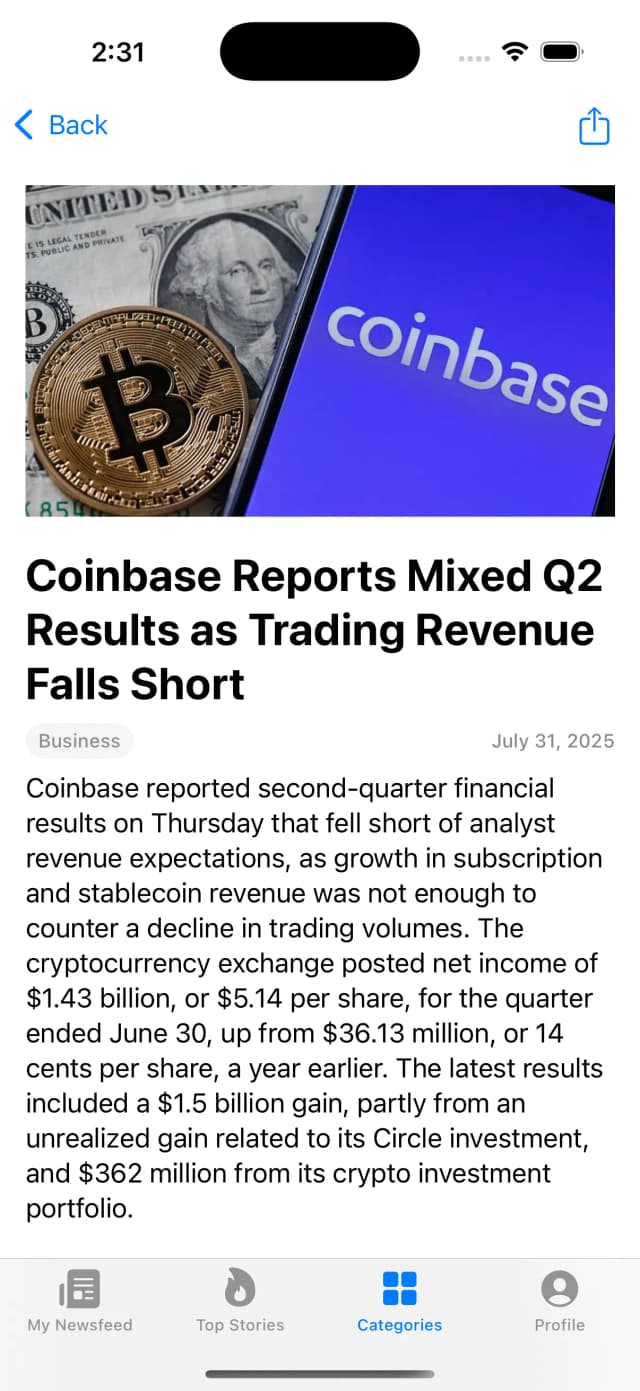Image resolution: width=640 pixels, height=1391 pixels.
Task: Open the Top Stories tab
Action: tap(240, 1301)
